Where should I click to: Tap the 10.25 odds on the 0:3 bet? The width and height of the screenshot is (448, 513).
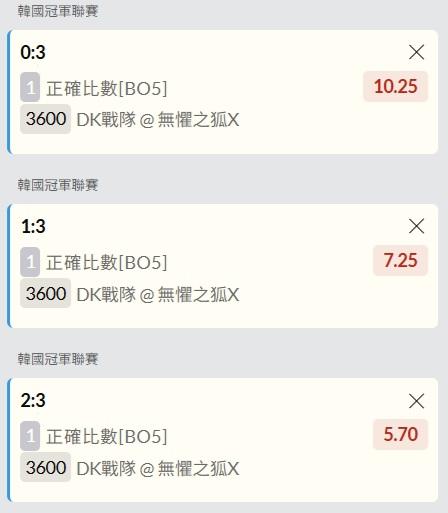click(396, 86)
